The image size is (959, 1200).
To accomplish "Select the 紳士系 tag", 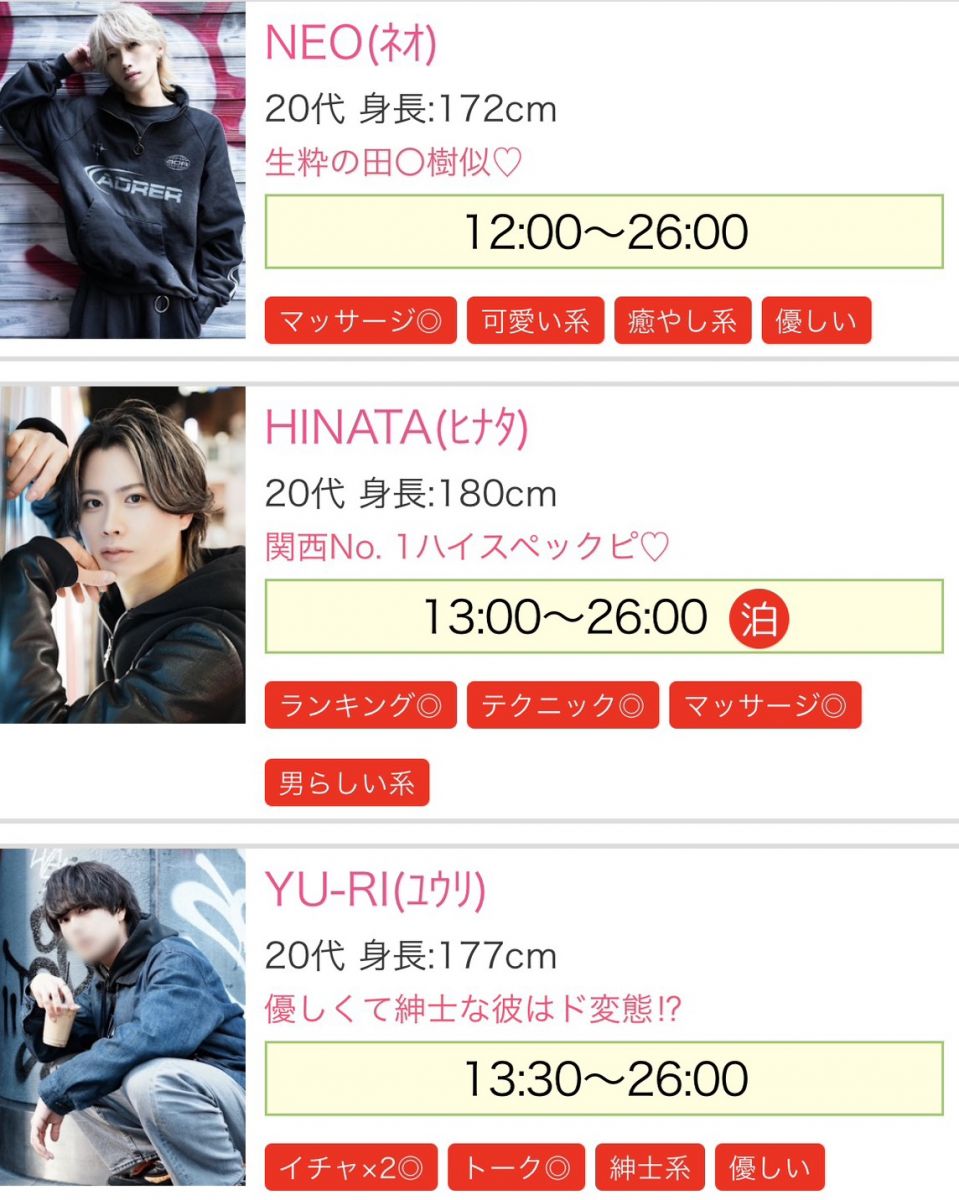I will (x=650, y=1168).
